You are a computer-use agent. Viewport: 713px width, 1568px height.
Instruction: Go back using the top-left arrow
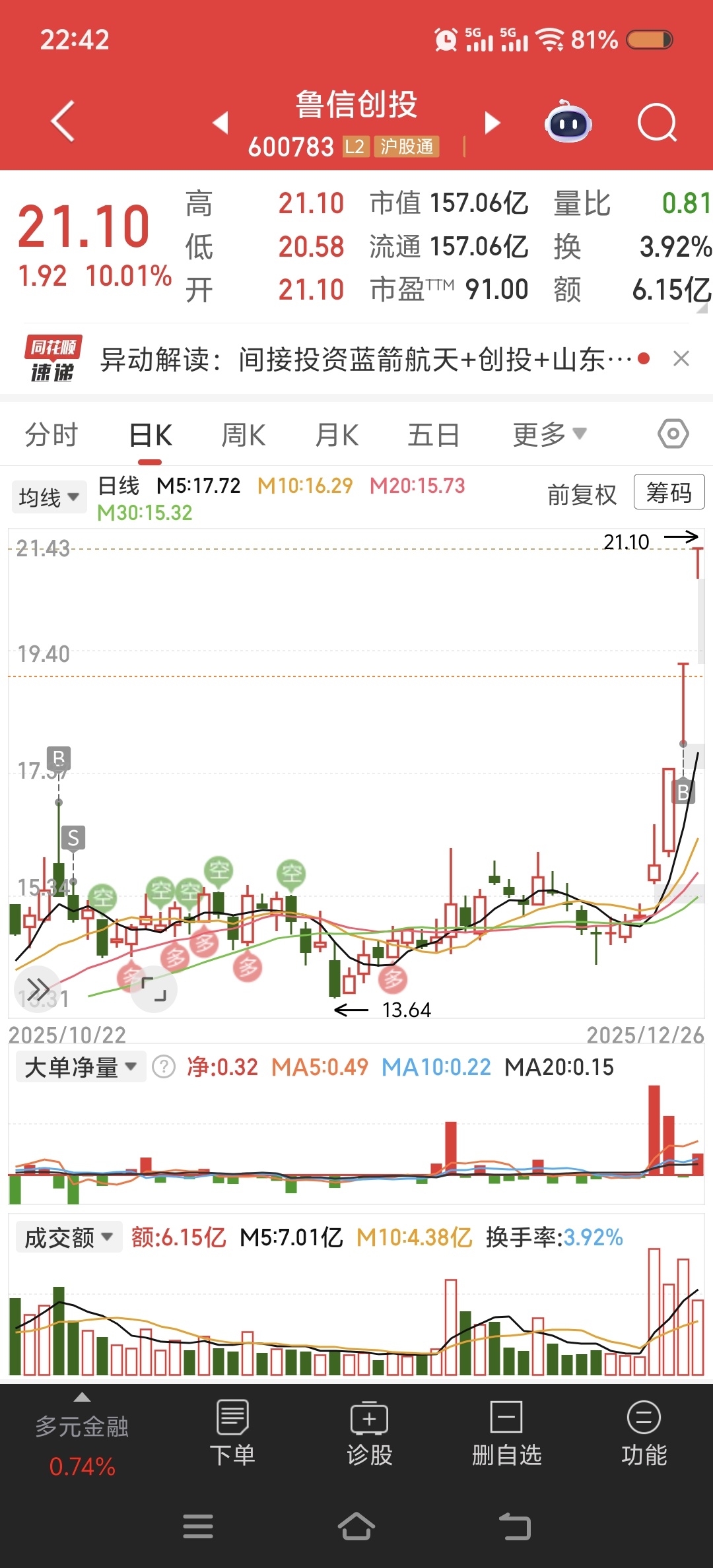click(63, 121)
